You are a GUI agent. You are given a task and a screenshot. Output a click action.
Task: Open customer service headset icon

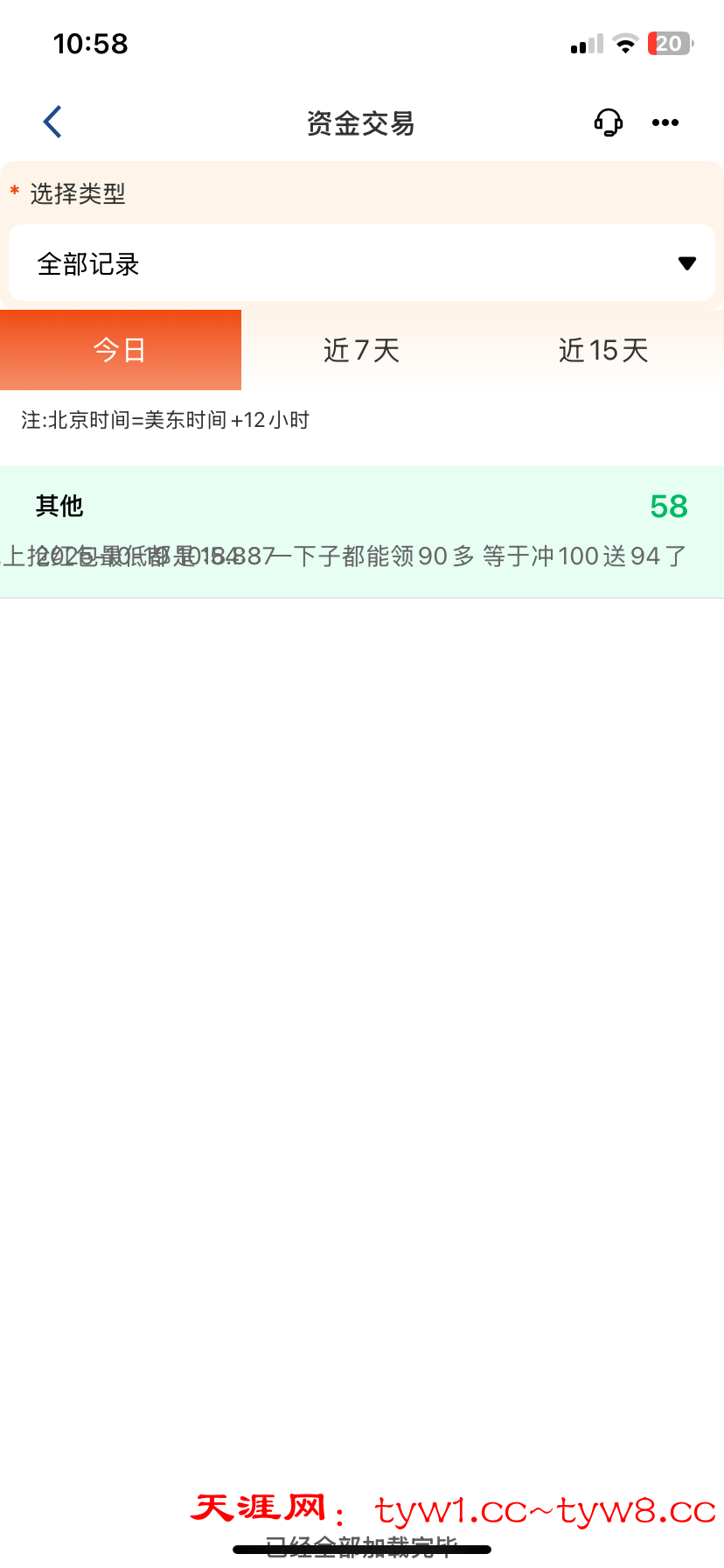[x=608, y=122]
